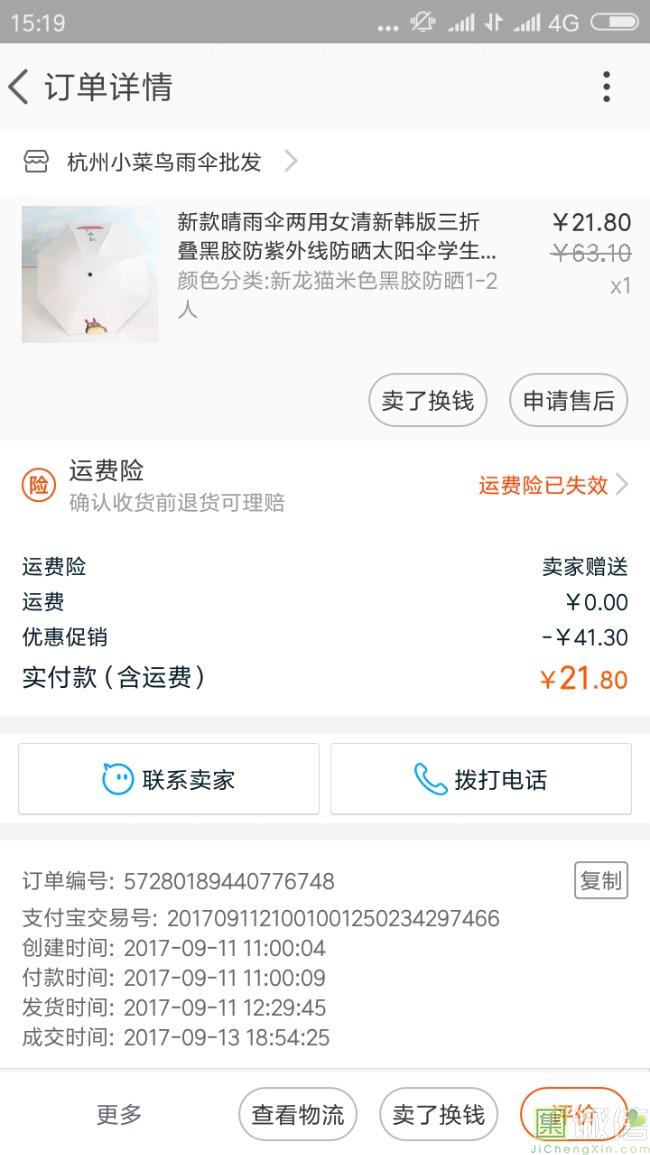The height and width of the screenshot is (1155, 650).
Task: Open the 更多 options
Action: [x=119, y=1114]
